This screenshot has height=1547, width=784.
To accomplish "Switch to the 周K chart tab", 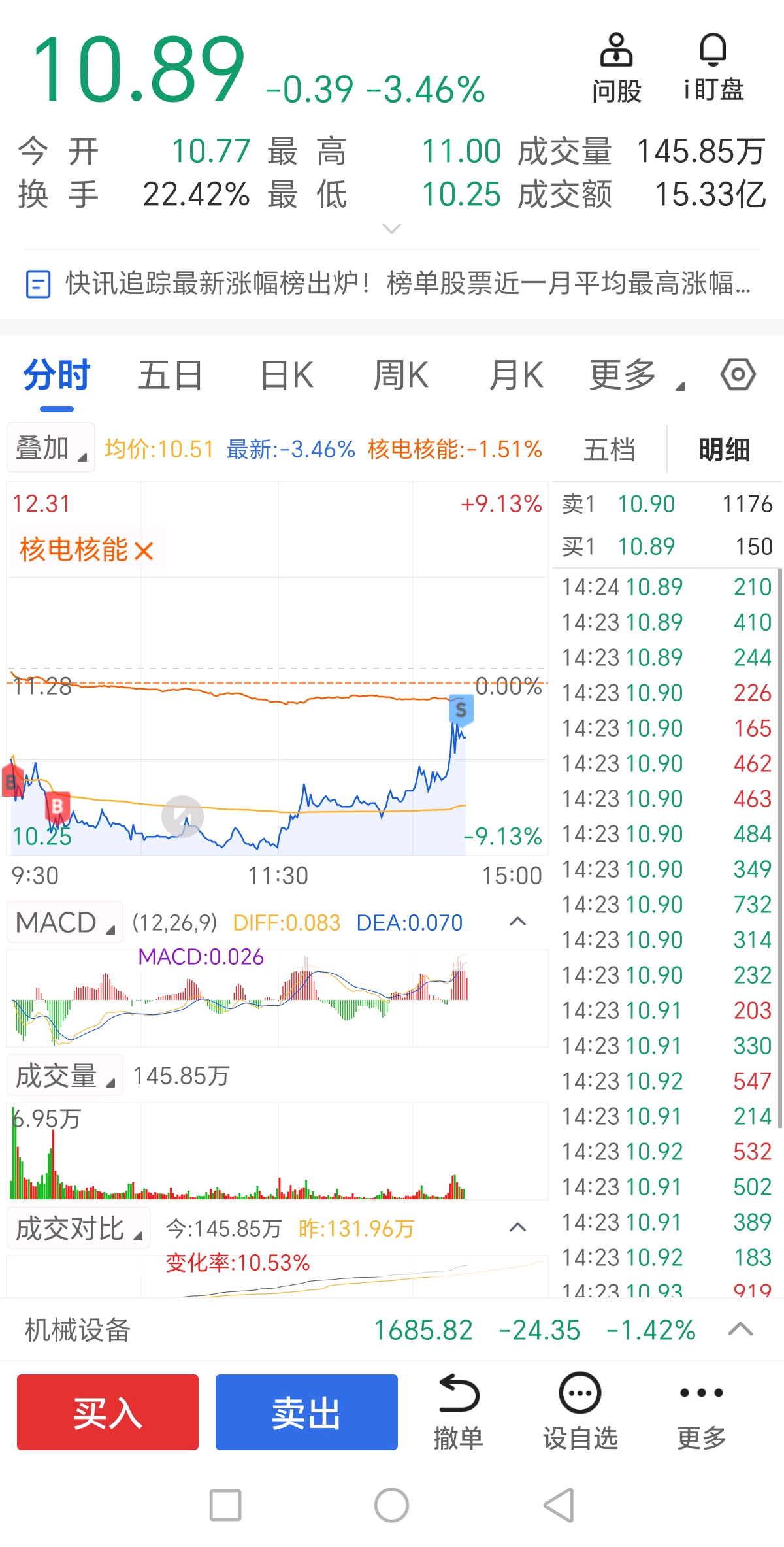I will (400, 376).
